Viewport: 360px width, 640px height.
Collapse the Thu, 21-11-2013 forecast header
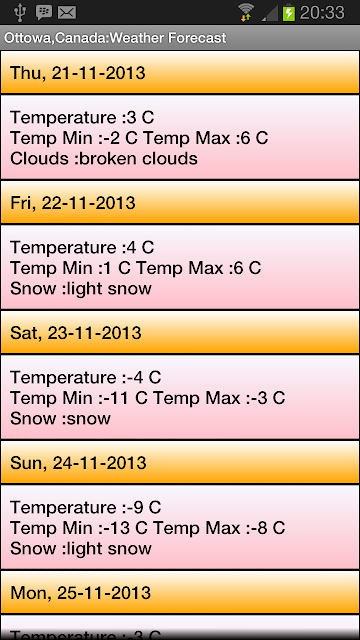(x=180, y=73)
